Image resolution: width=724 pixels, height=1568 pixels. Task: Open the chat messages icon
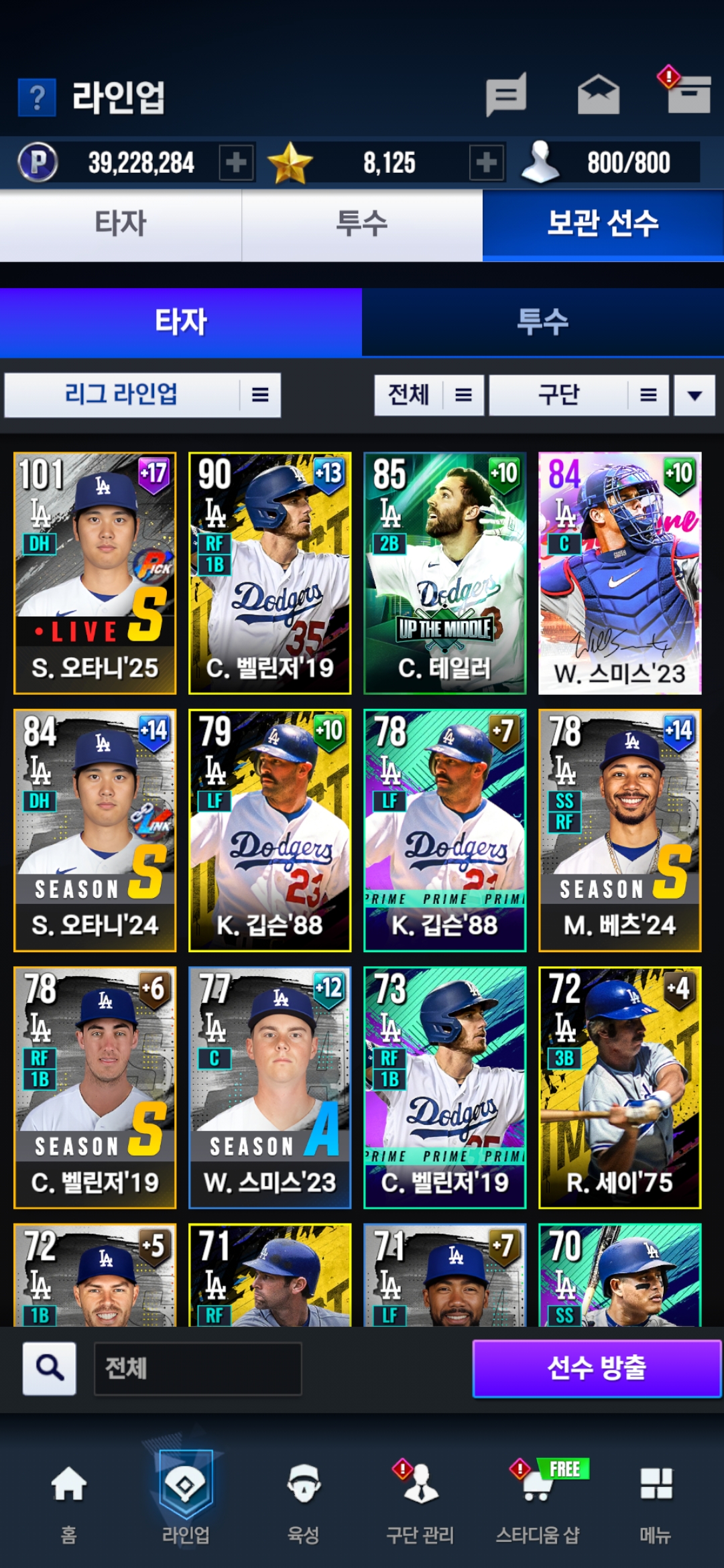tap(506, 94)
